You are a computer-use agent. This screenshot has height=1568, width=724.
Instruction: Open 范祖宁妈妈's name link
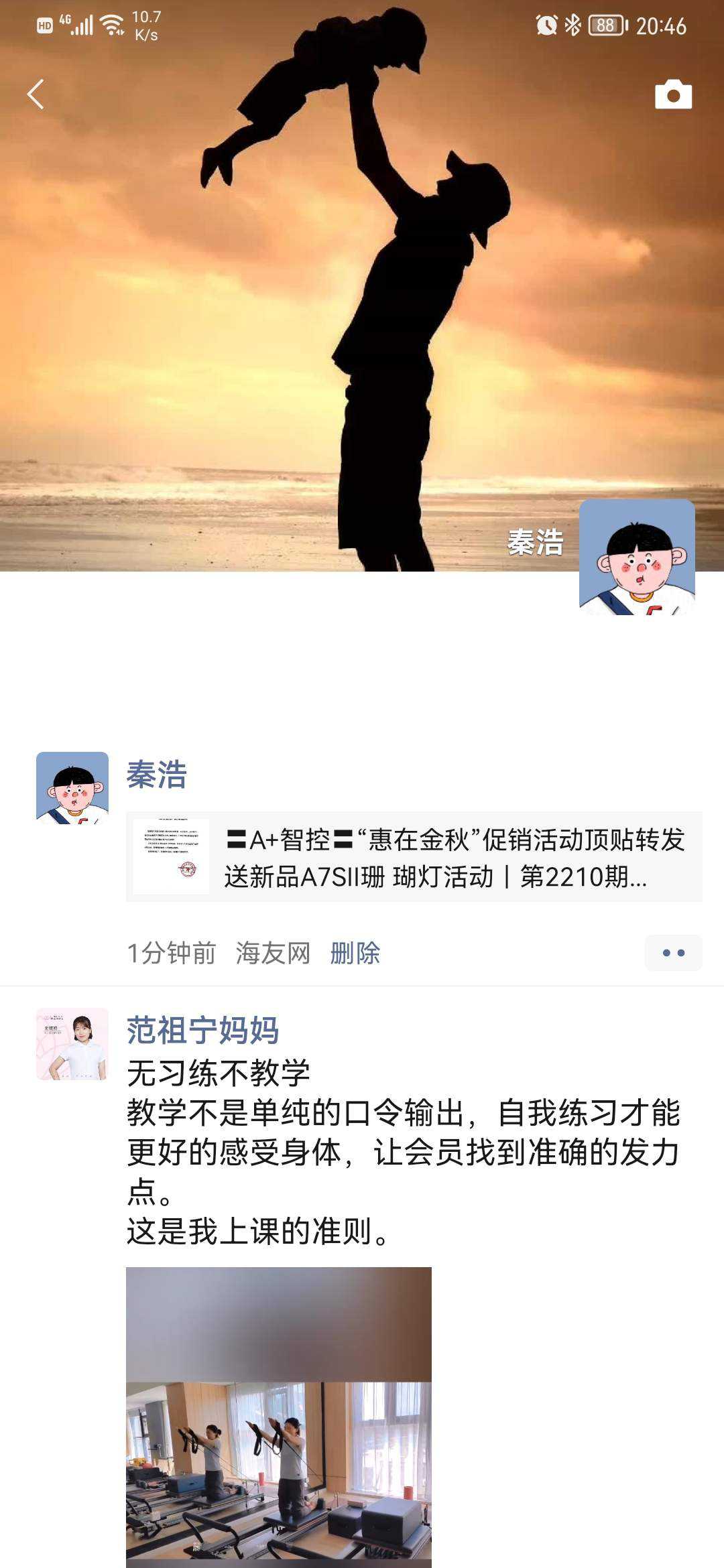[x=202, y=1030]
